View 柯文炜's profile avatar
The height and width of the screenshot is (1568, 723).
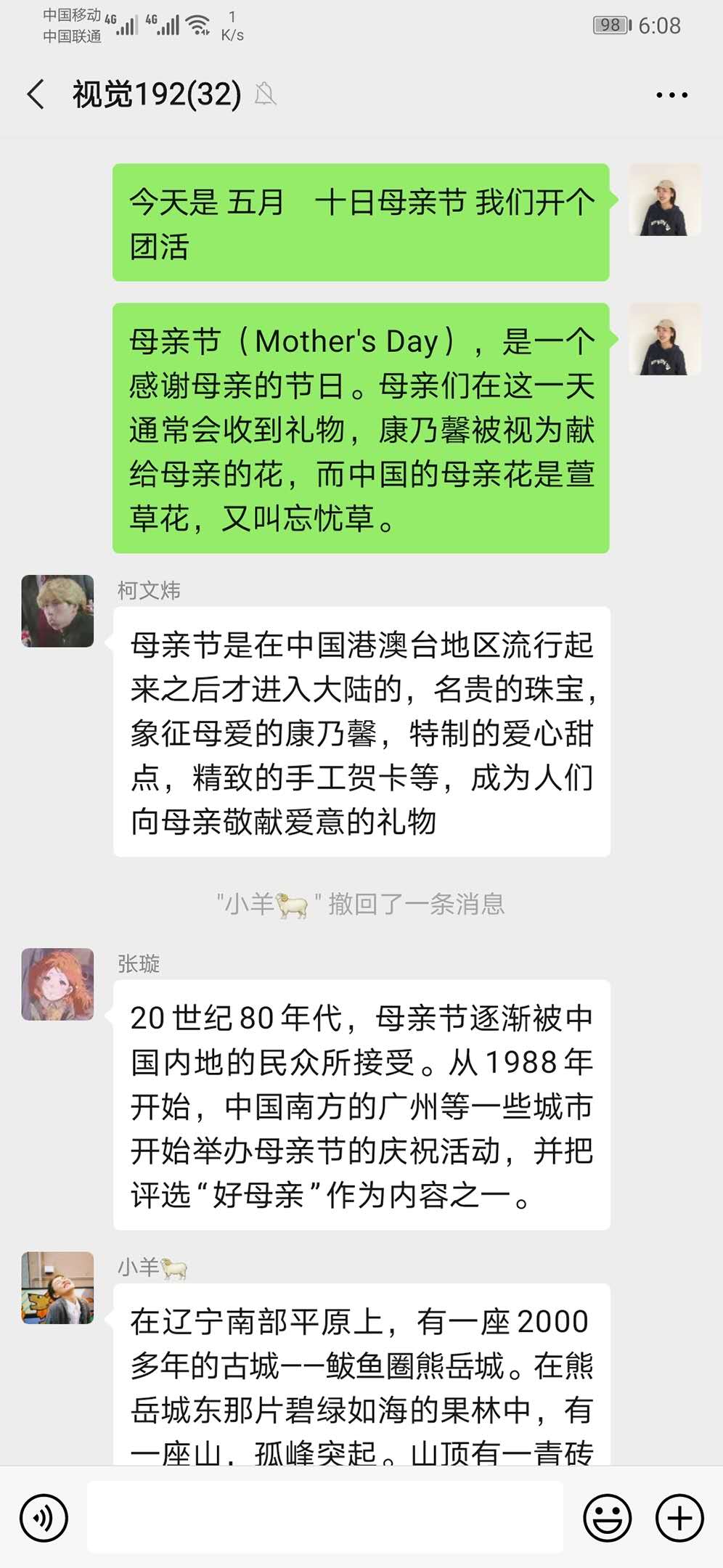tap(58, 611)
